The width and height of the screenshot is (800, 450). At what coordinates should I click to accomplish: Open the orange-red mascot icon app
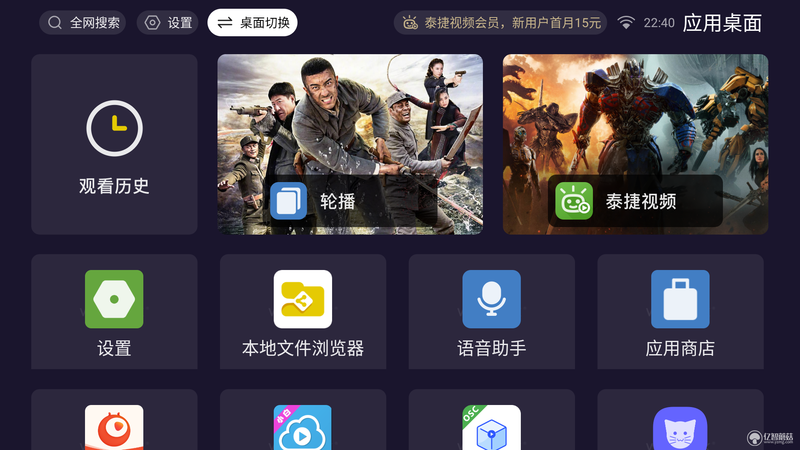(x=114, y=427)
